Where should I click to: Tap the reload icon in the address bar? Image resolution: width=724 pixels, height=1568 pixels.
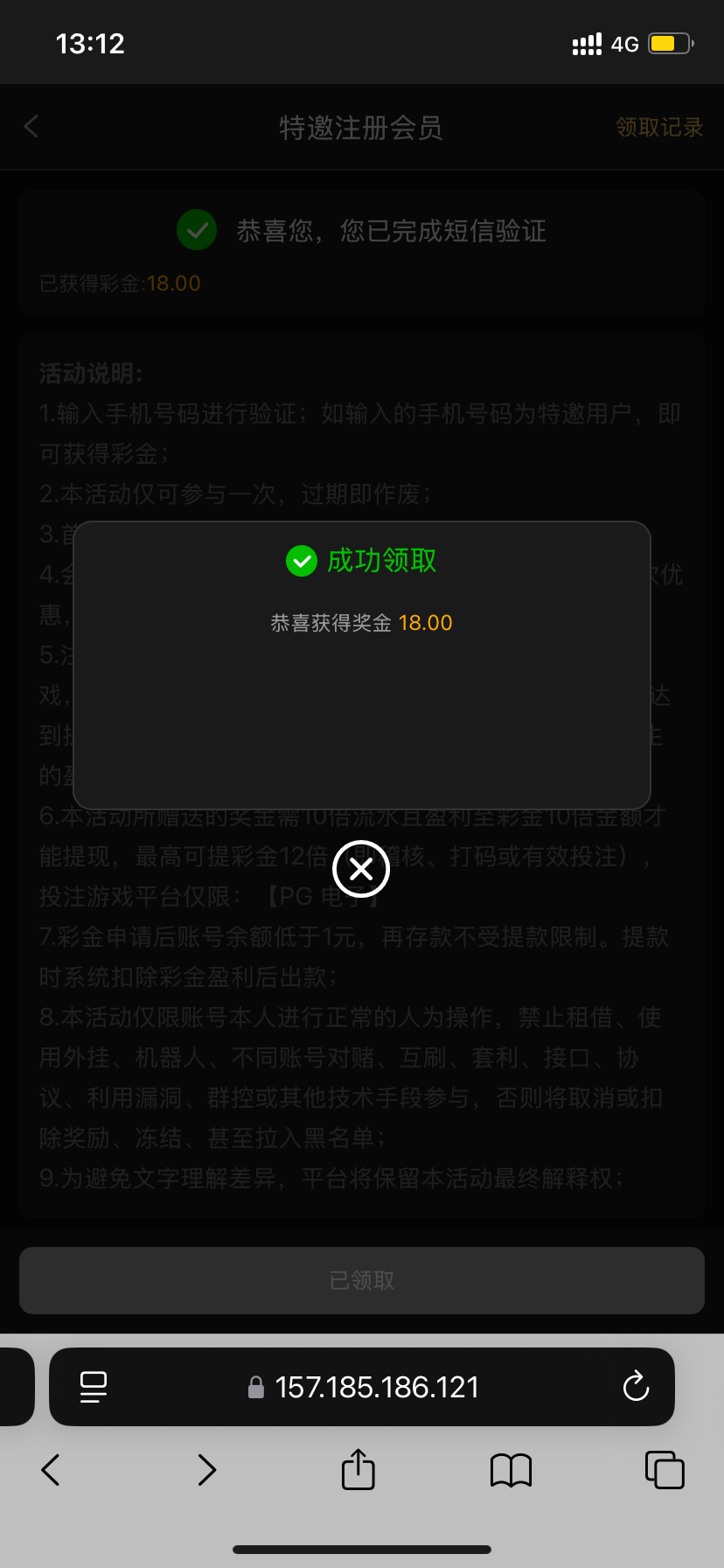636,1387
